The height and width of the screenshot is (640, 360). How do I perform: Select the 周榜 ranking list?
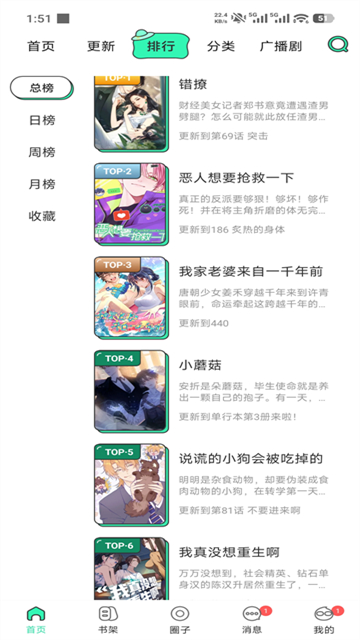point(42,152)
